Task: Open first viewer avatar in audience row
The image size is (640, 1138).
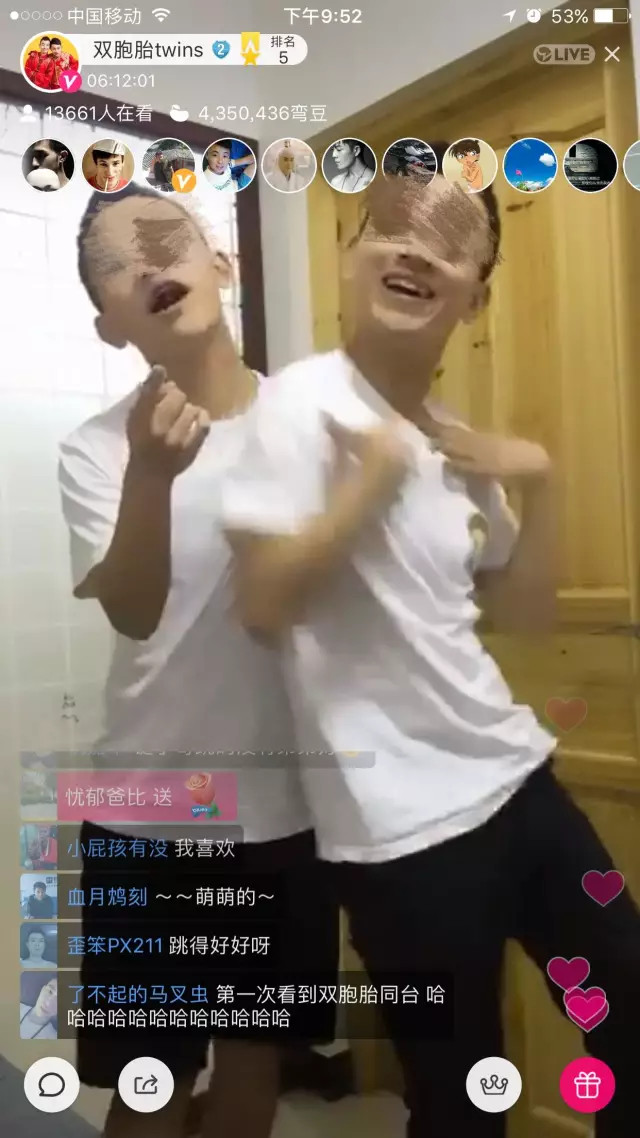Action: click(48, 165)
